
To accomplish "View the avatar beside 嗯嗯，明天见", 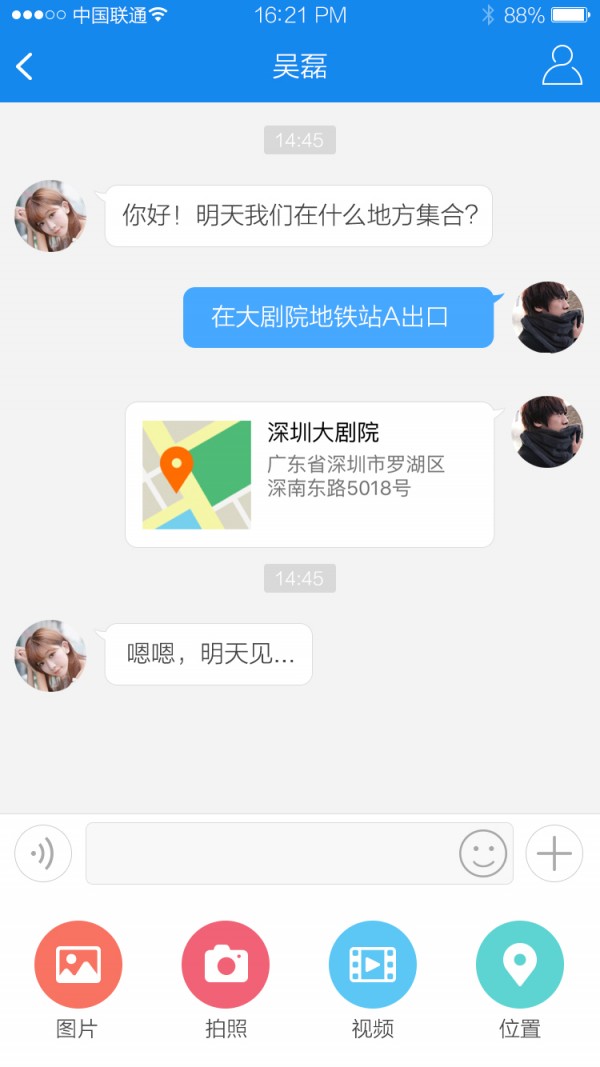I will (50, 655).
